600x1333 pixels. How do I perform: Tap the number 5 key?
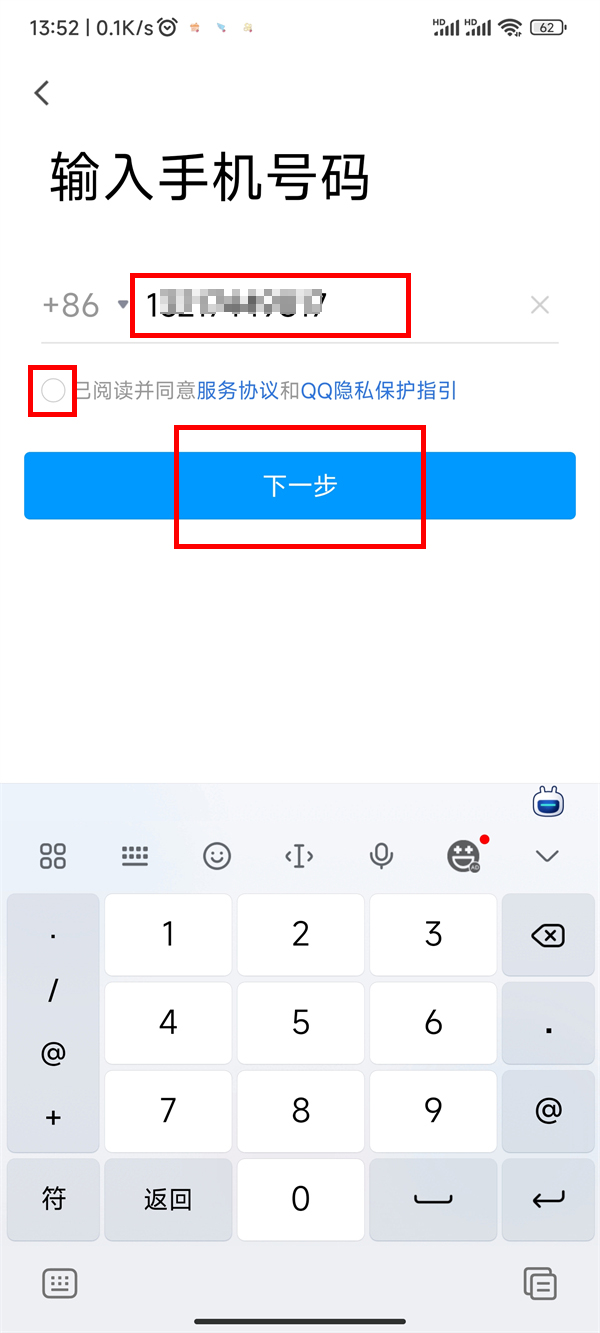(x=300, y=1023)
